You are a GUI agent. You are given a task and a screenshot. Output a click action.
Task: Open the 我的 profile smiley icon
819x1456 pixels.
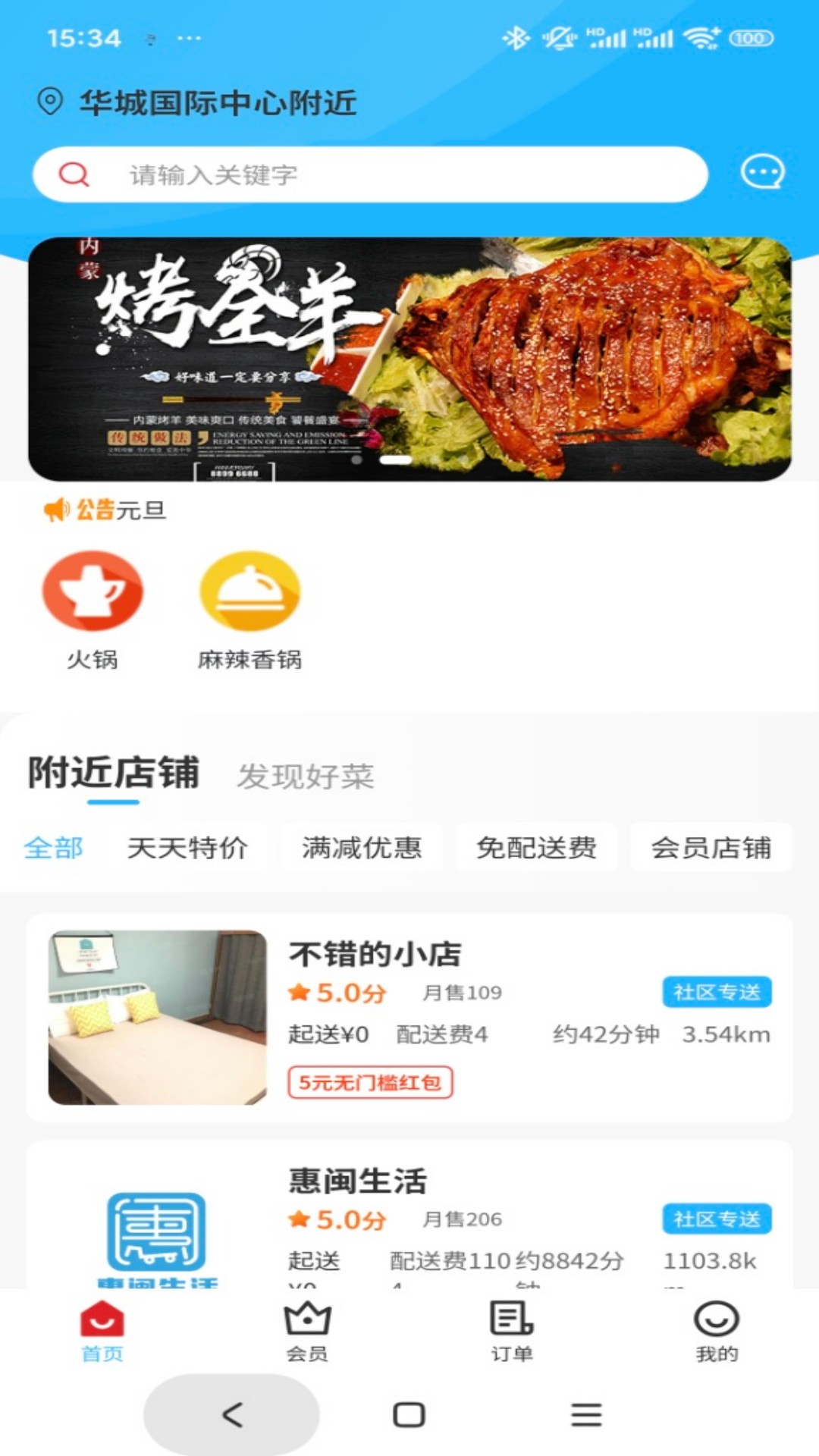pyautogui.click(x=717, y=1324)
